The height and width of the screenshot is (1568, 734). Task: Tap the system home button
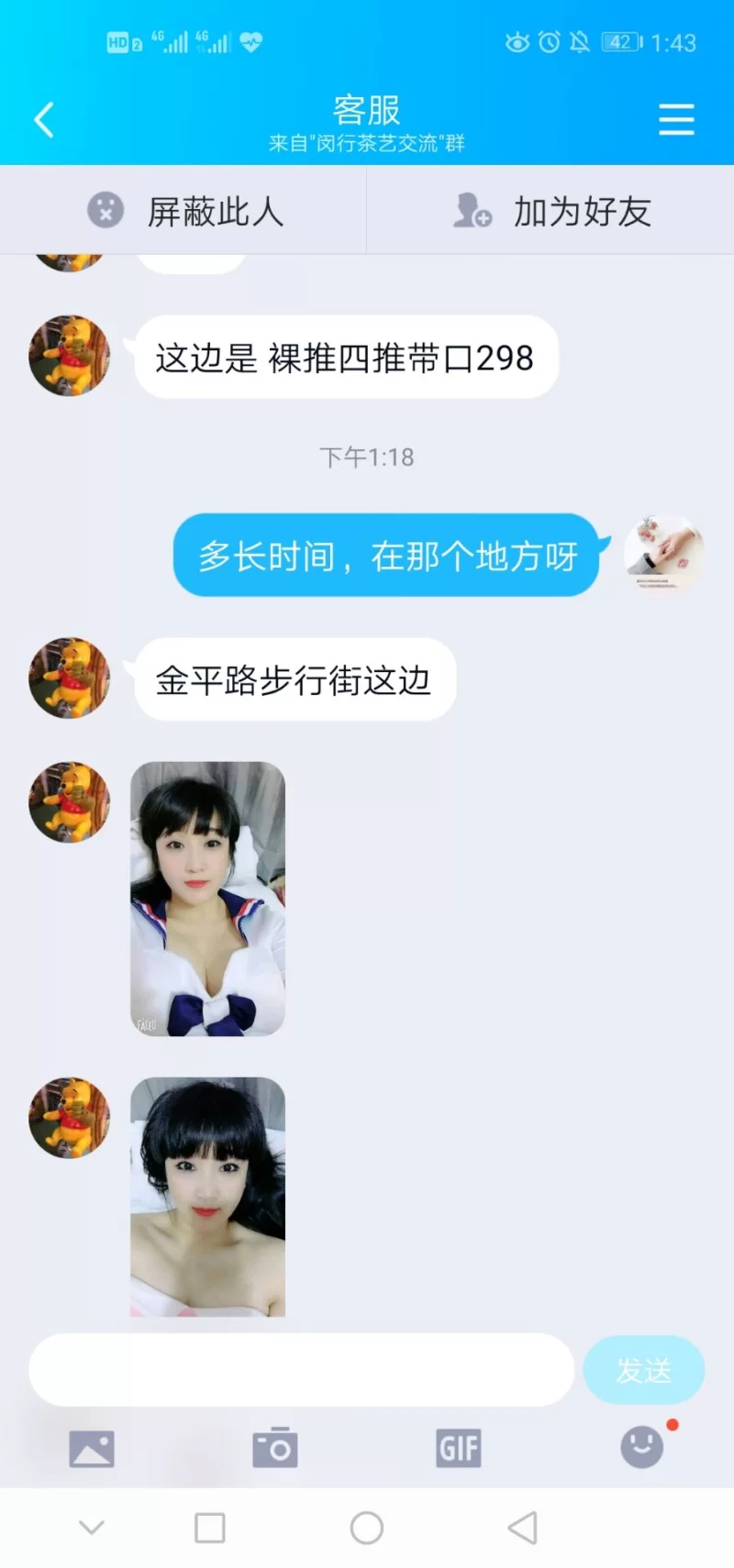367,1528
